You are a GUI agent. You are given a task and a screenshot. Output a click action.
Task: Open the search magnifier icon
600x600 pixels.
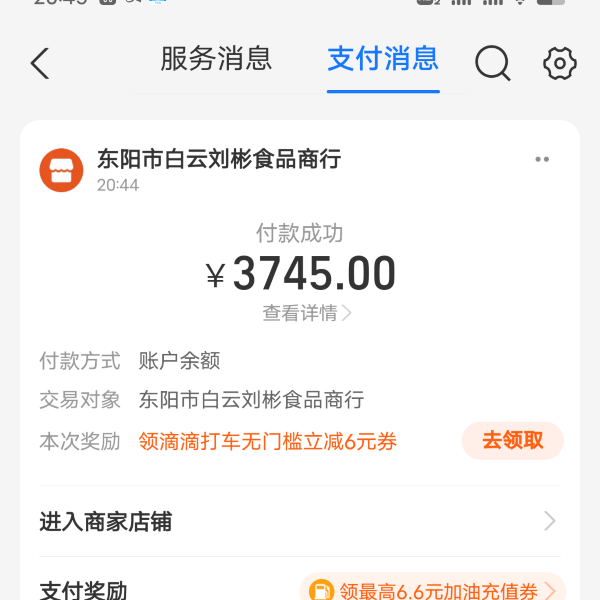pyautogui.click(x=492, y=63)
